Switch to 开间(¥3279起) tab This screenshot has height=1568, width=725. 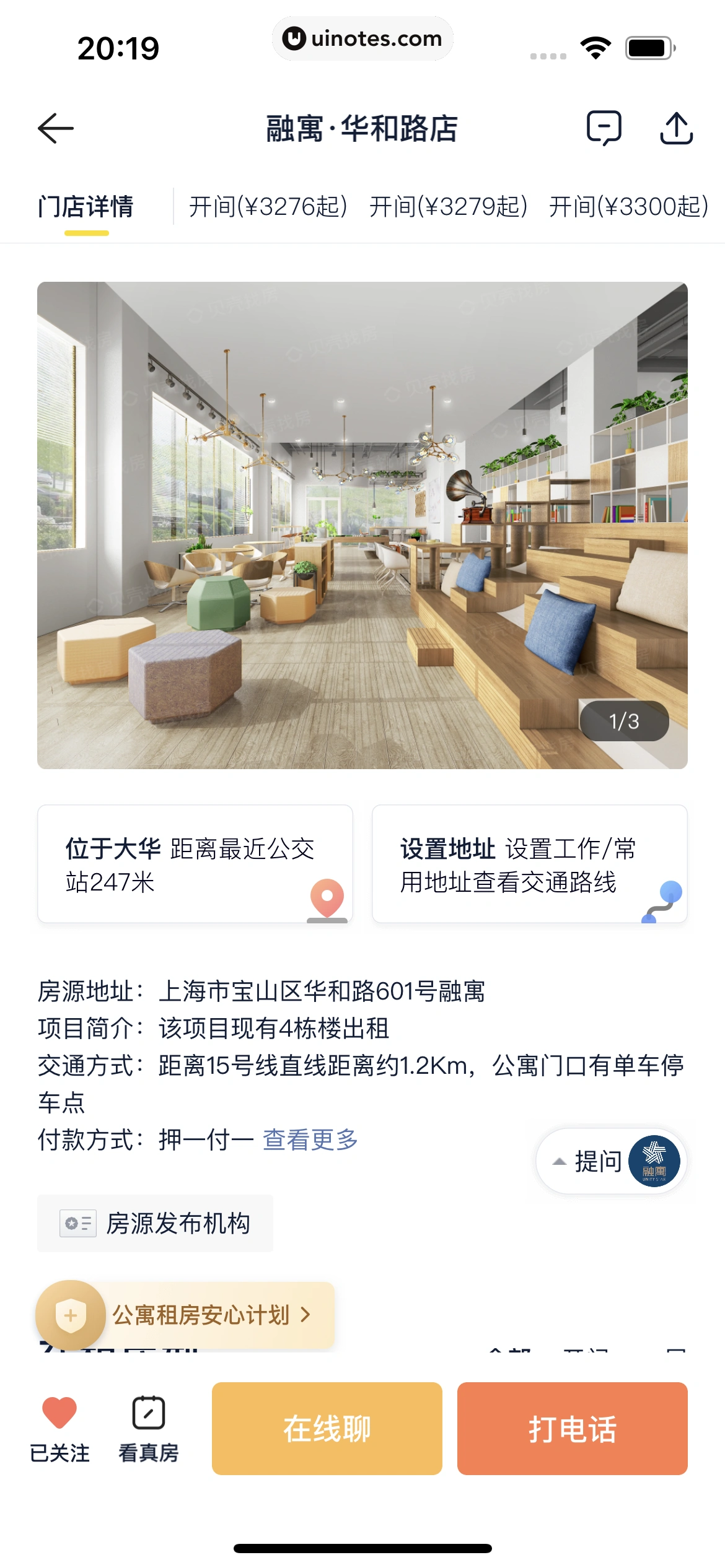(448, 207)
